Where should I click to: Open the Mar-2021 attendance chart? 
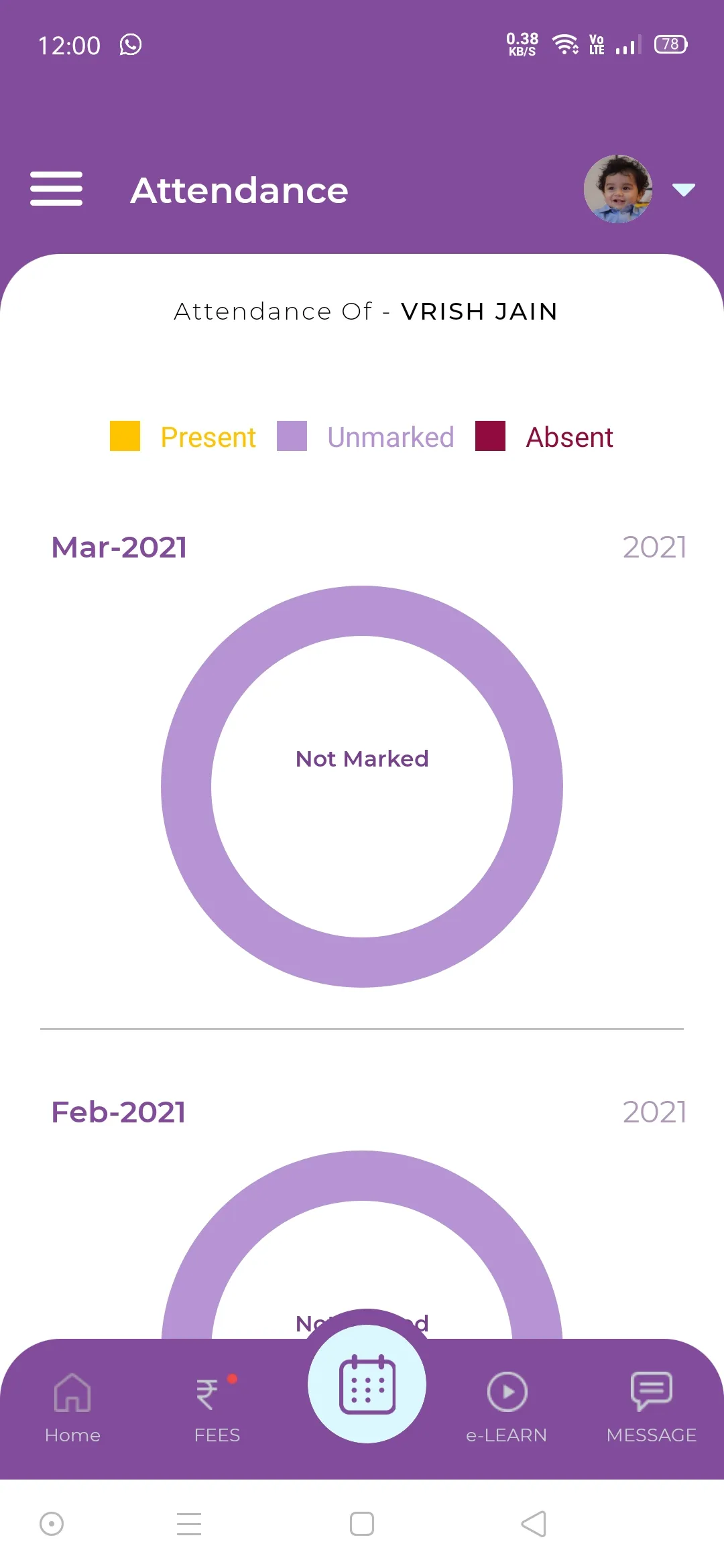click(362, 786)
